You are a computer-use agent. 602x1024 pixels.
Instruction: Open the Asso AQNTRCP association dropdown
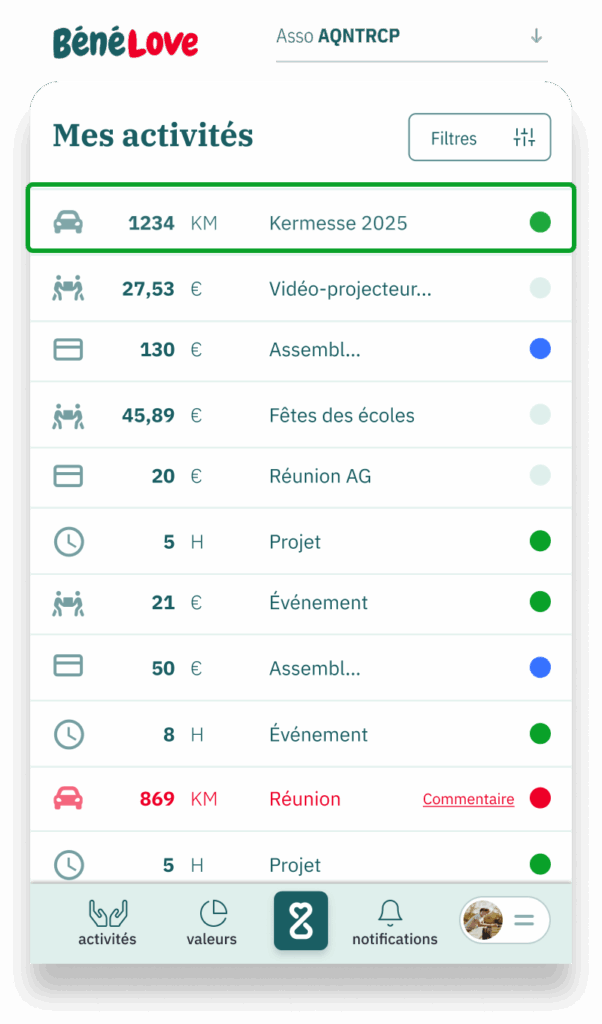pyautogui.click(x=410, y=37)
